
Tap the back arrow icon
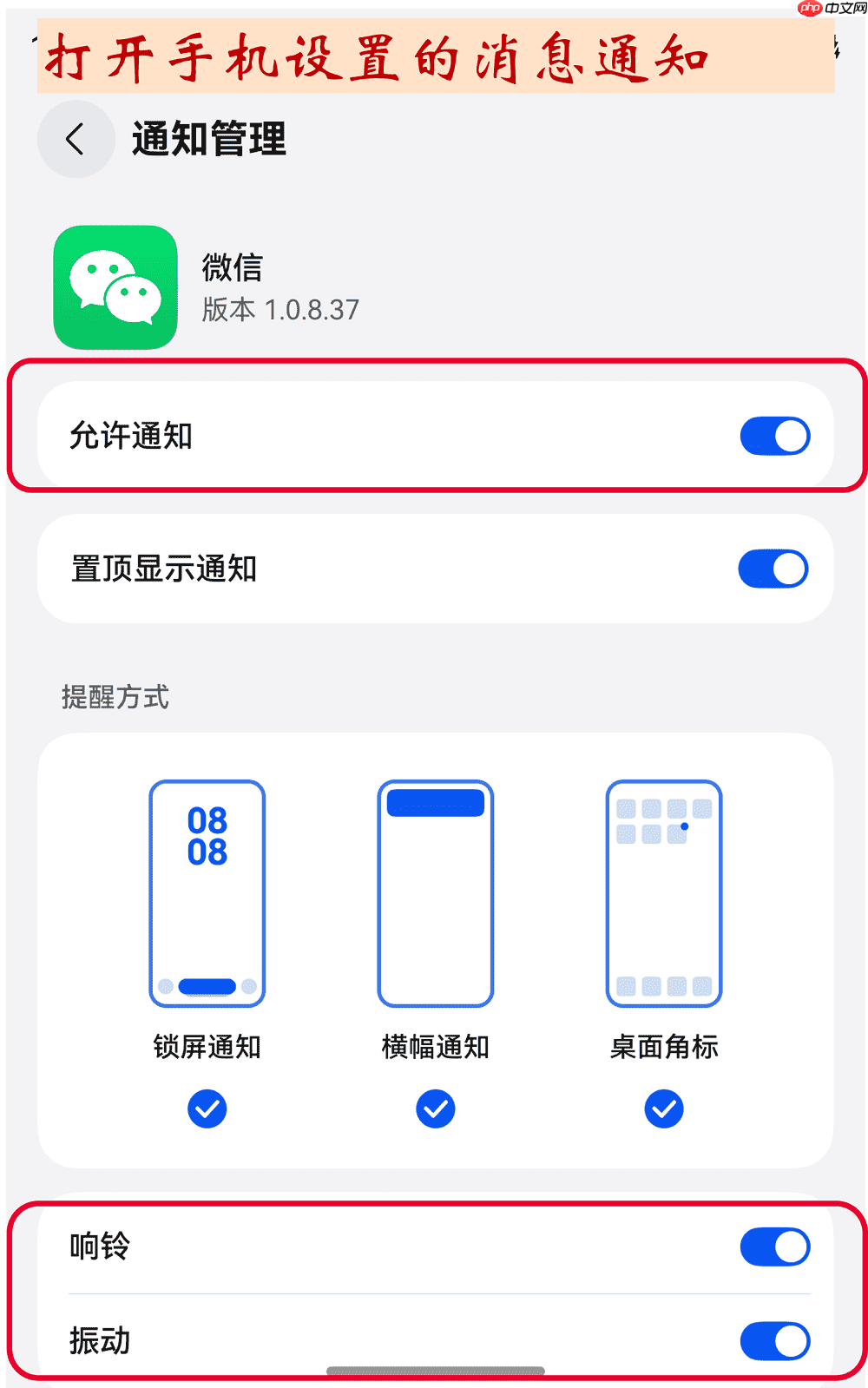click(75, 138)
